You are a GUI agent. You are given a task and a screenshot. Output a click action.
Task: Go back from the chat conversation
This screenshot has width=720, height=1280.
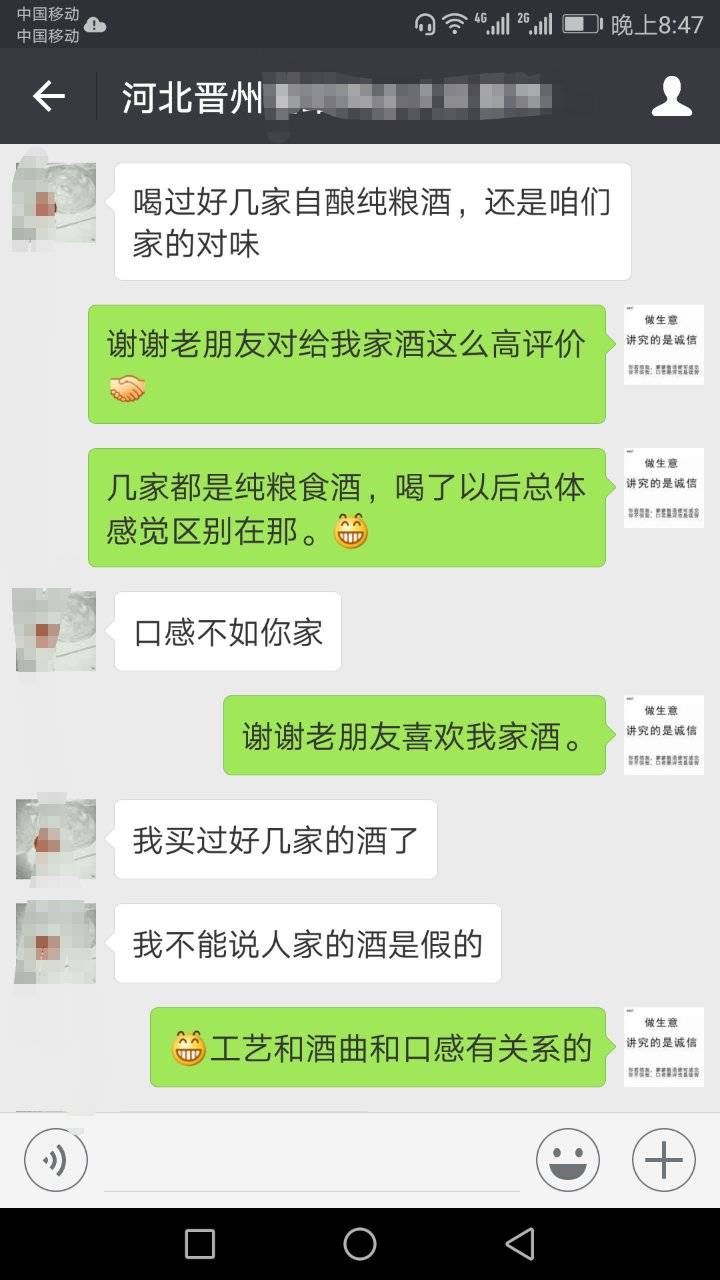pyautogui.click(x=48, y=96)
